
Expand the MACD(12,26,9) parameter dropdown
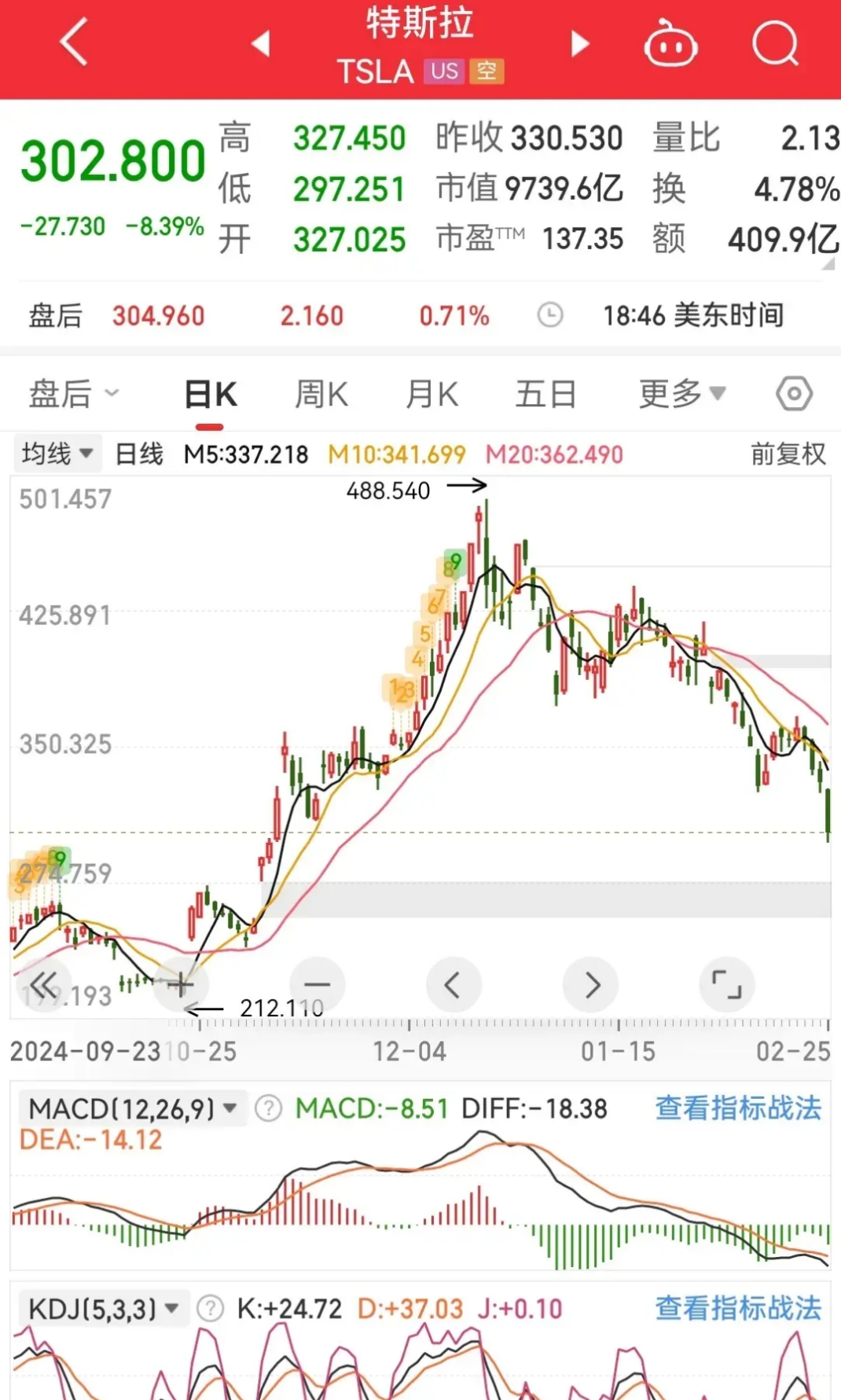coord(230,1108)
